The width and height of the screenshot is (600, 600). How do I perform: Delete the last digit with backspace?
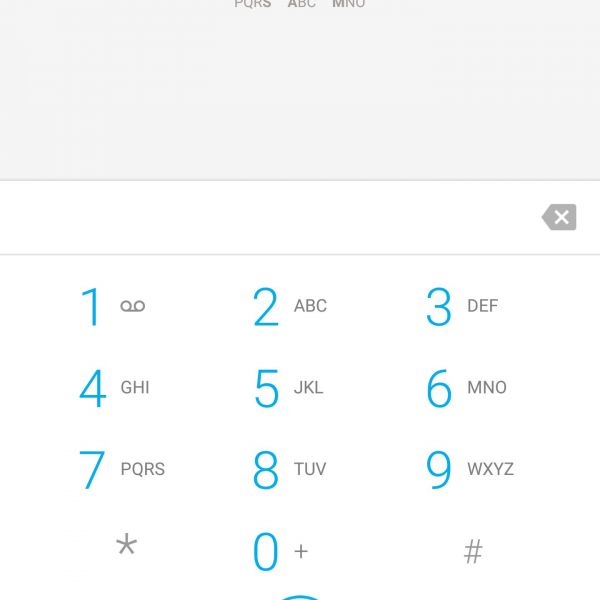560,217
